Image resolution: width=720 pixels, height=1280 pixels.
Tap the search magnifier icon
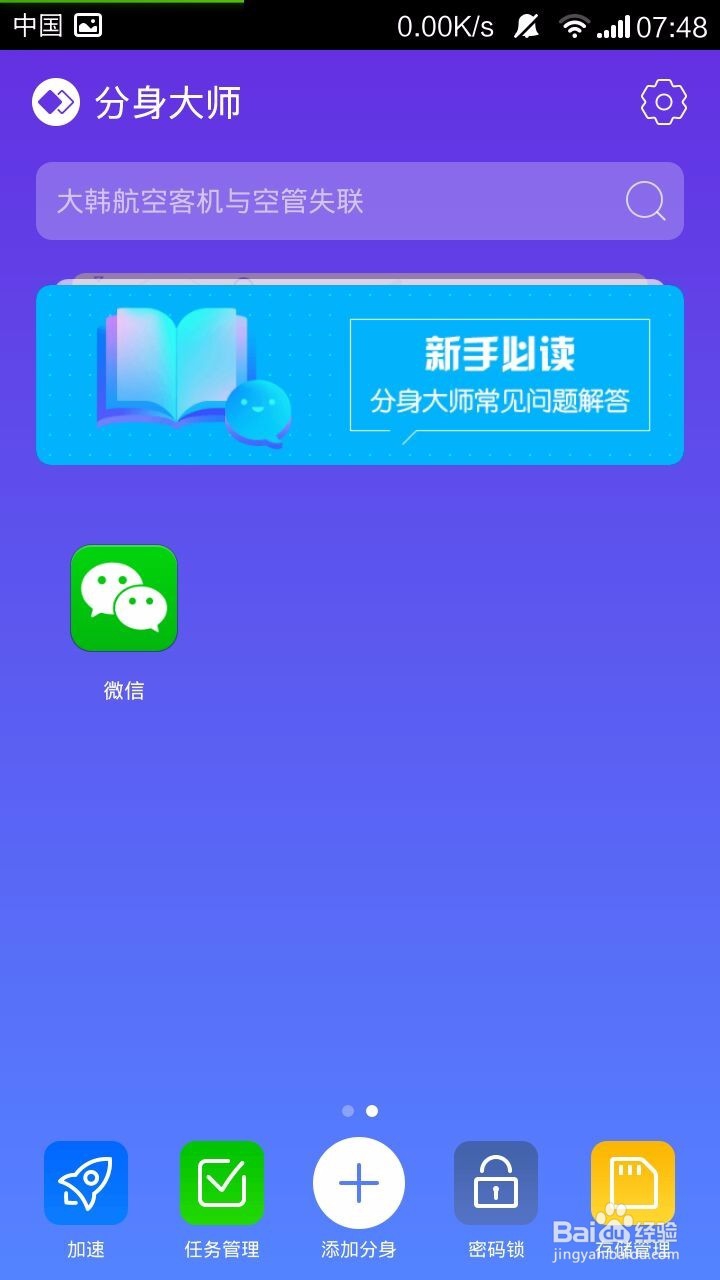tap(645, 201)
